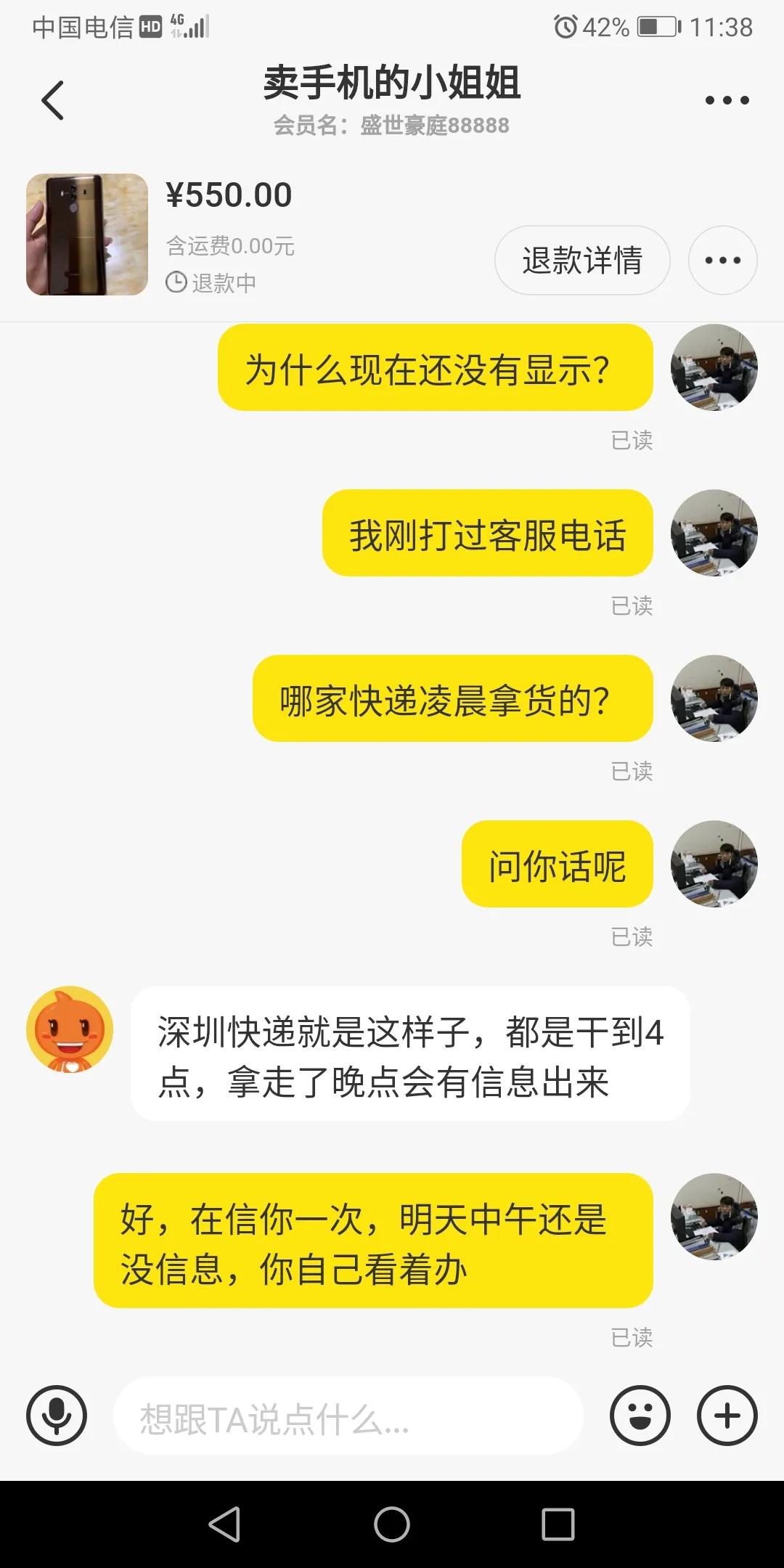The width and height of the screenshot is (784, 1568).
Task: Tap the microphone icon for voice input
Action: 57,1415
